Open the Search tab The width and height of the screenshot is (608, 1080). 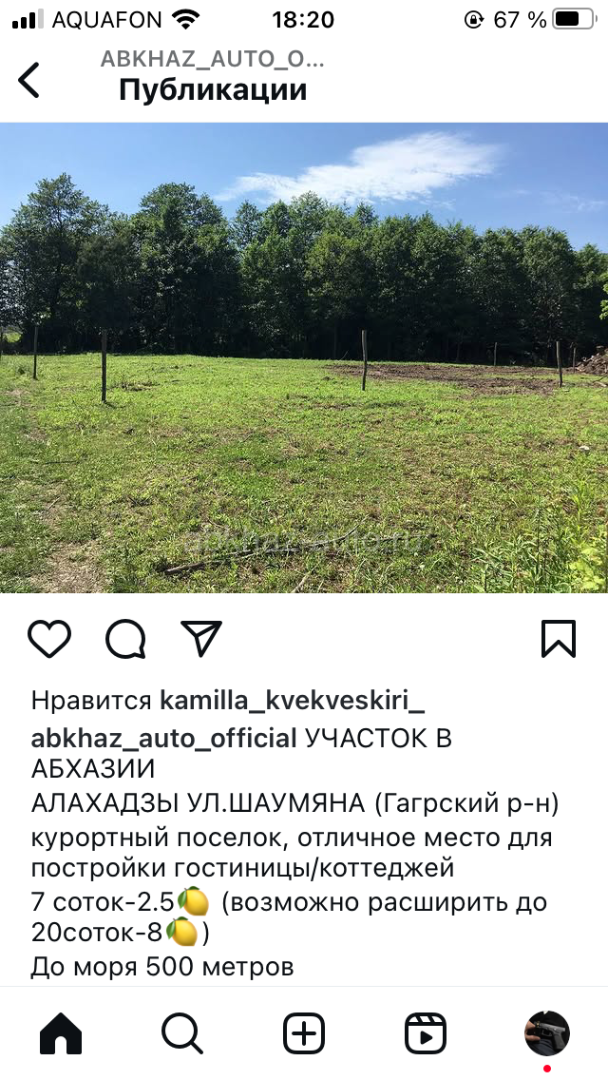(x=182, y=1033)
